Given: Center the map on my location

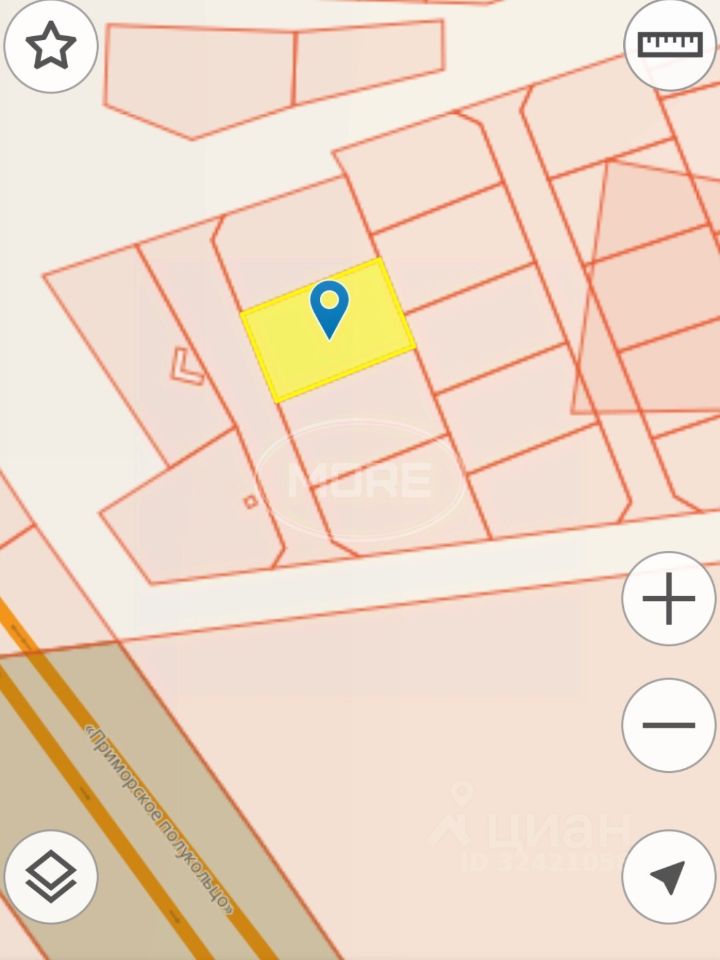Looking at the screenshot, I should pyautogui.click(x=668, y=877).
